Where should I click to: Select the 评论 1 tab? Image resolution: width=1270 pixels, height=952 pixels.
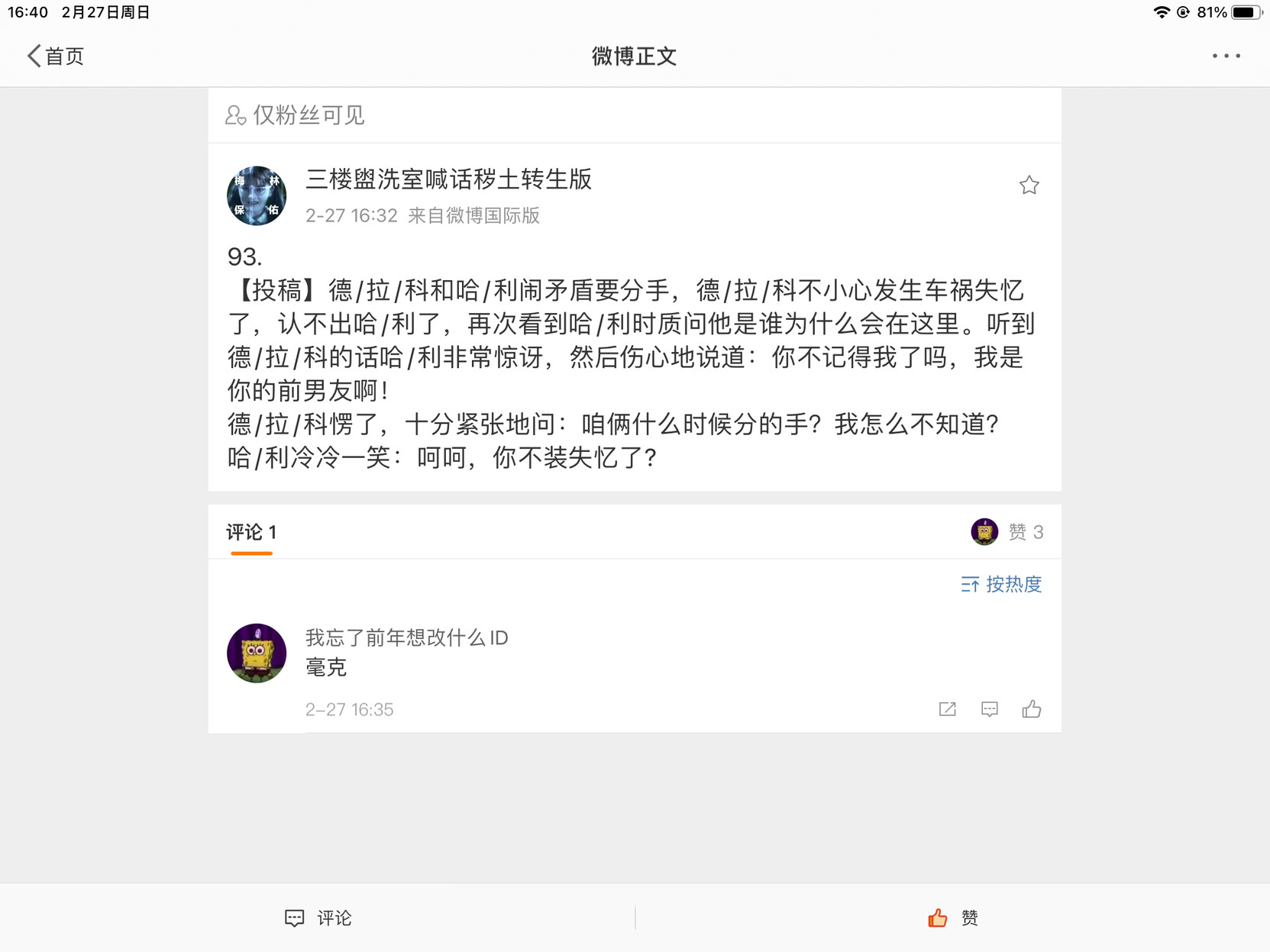(x=251, y=532)
